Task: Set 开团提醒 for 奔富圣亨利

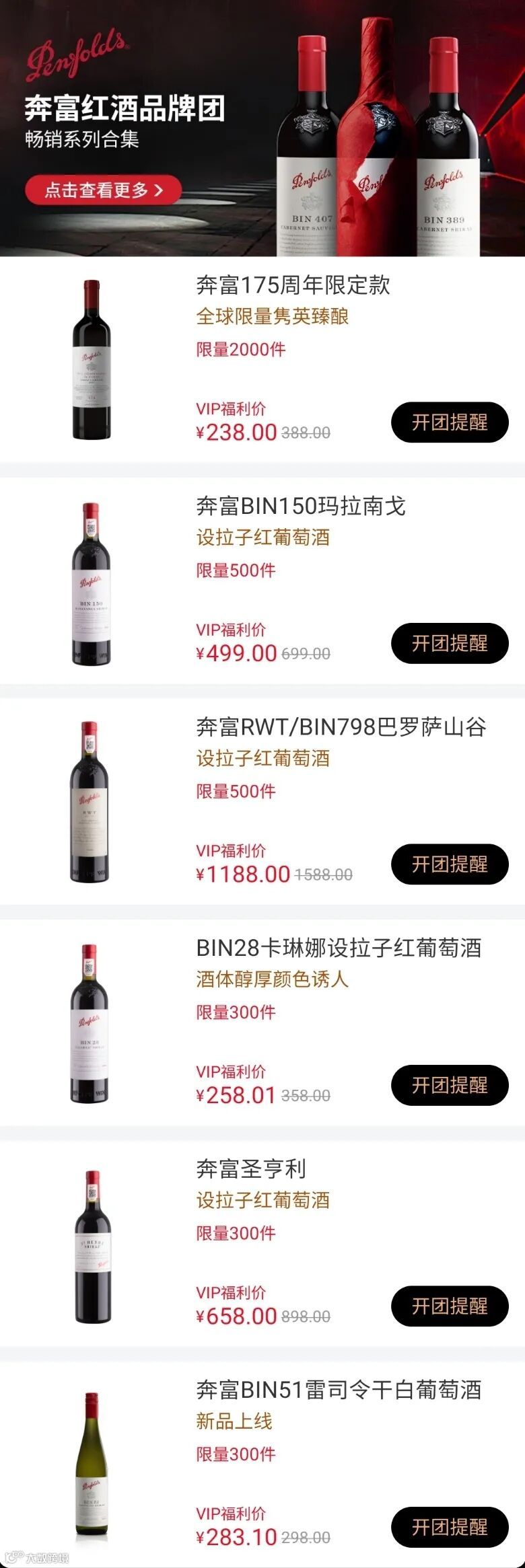Action: 450,1306
